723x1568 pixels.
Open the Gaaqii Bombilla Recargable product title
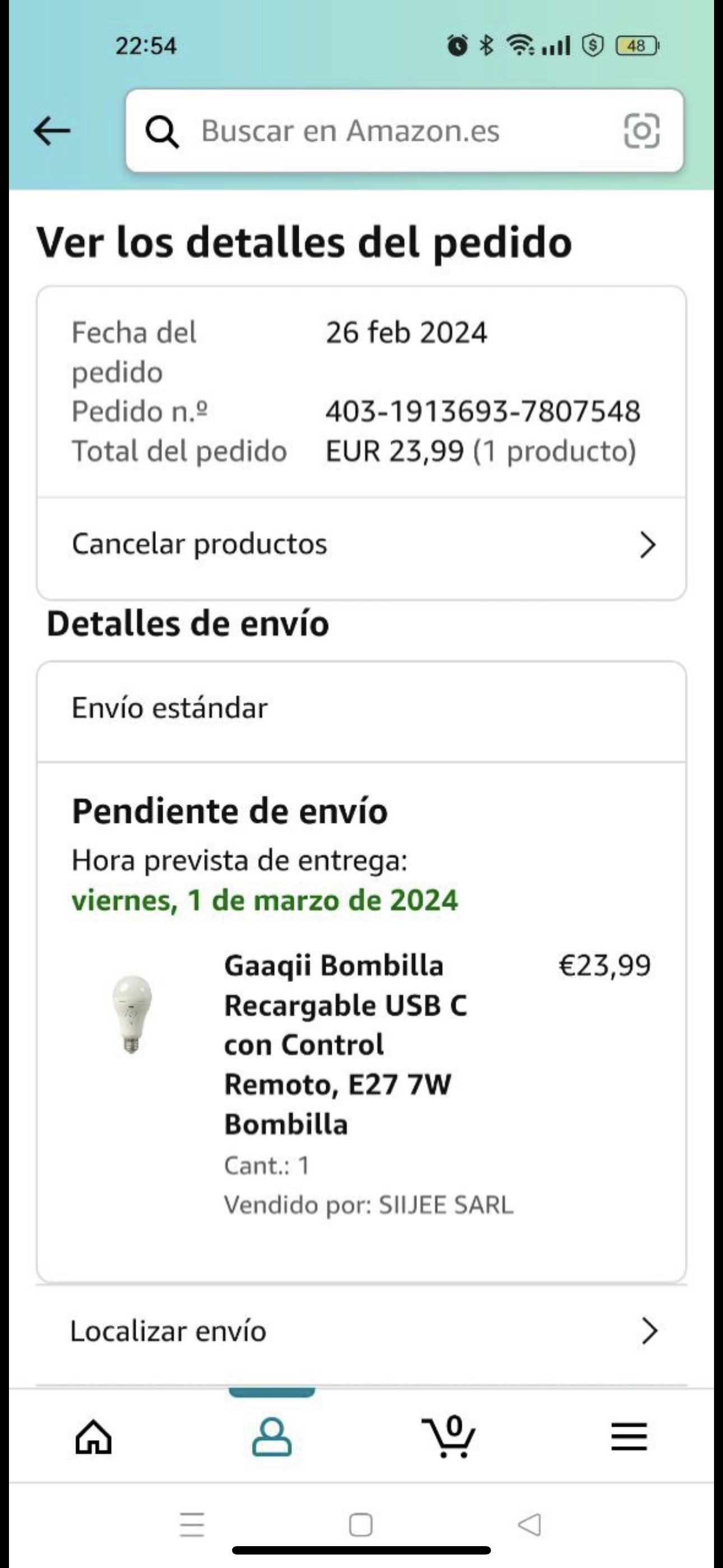pyautogui.click(x=345, y=1045)
